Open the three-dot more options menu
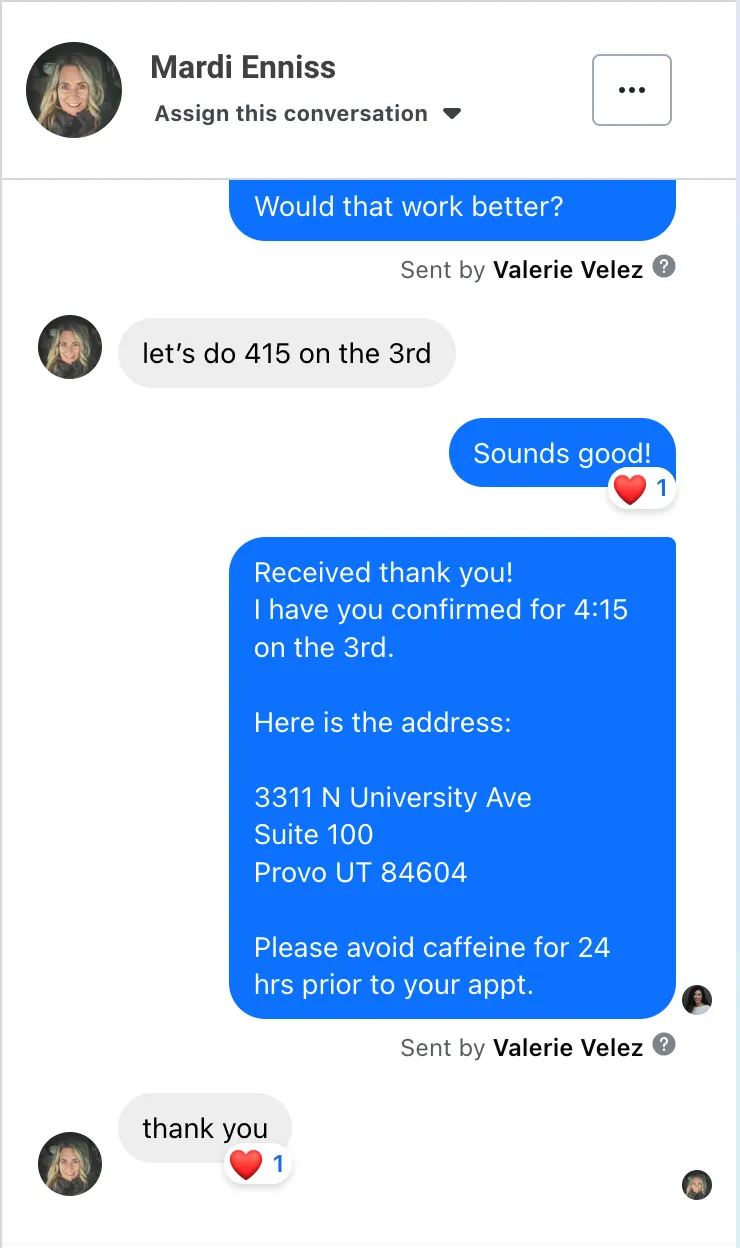The height and width of the screenshot is (1248, 740). [x=631, y=90]
